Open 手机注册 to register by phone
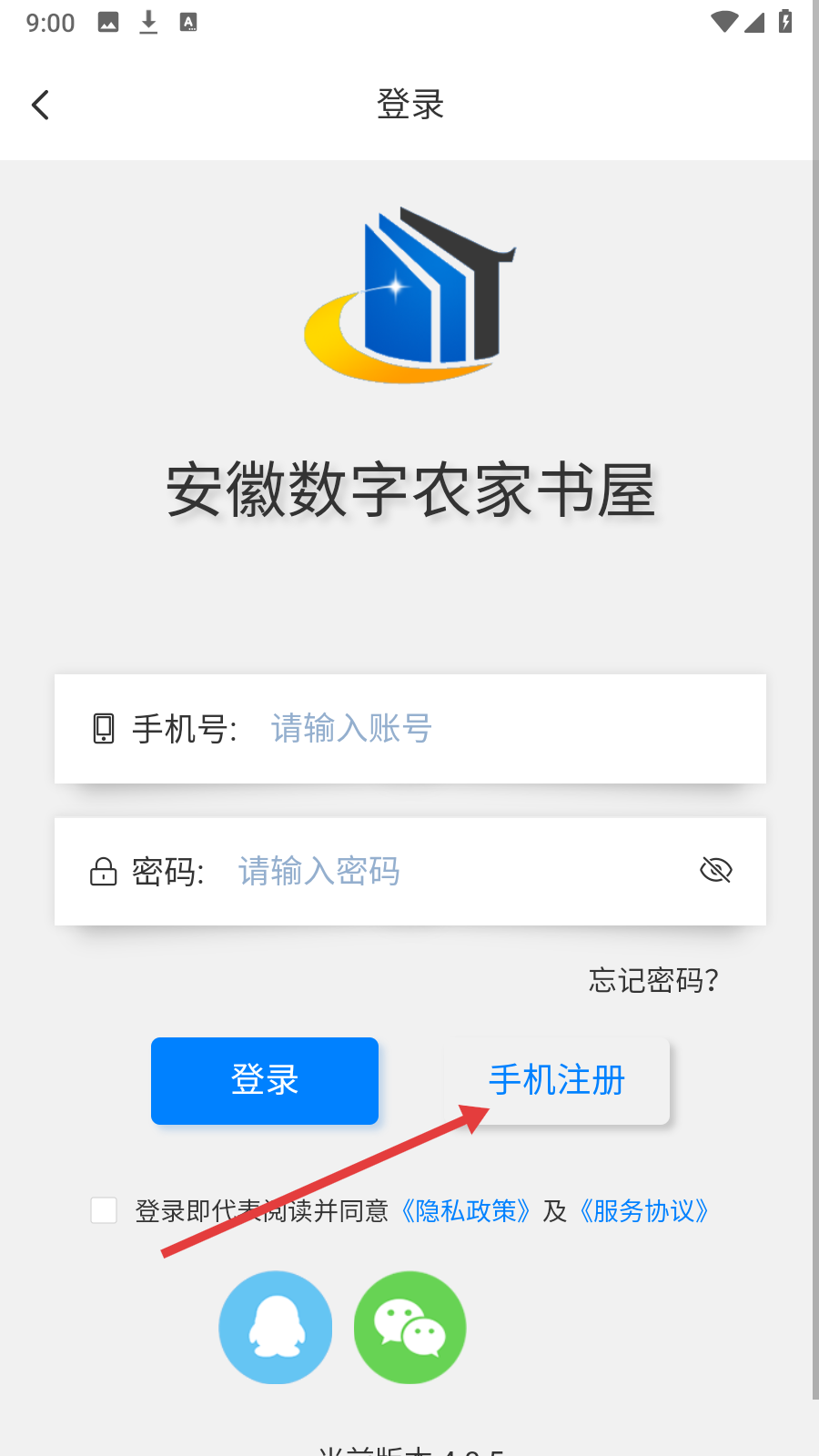819x1456 pixels. (556, 1081)
